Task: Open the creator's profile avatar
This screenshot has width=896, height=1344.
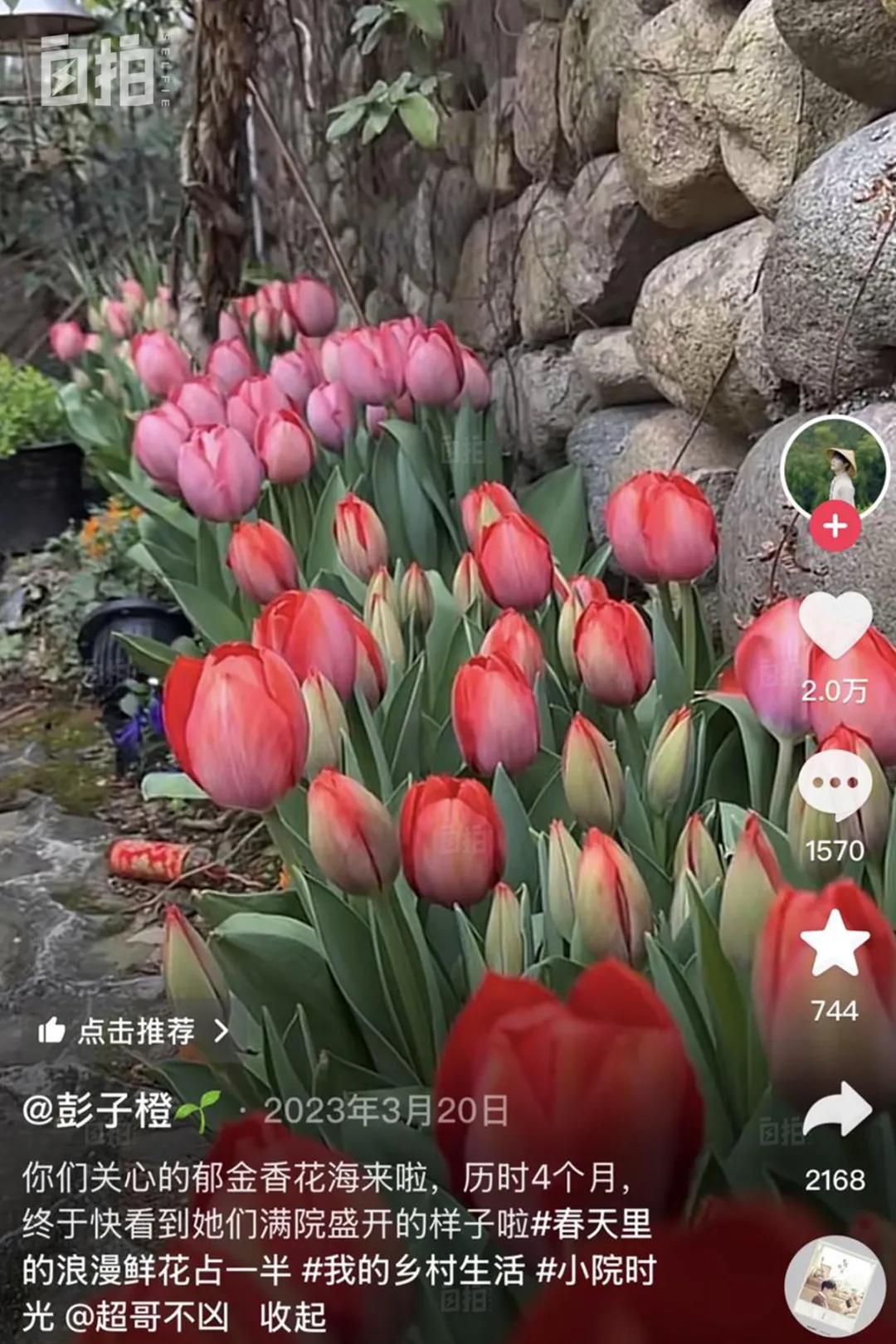Action: (835, 466)
